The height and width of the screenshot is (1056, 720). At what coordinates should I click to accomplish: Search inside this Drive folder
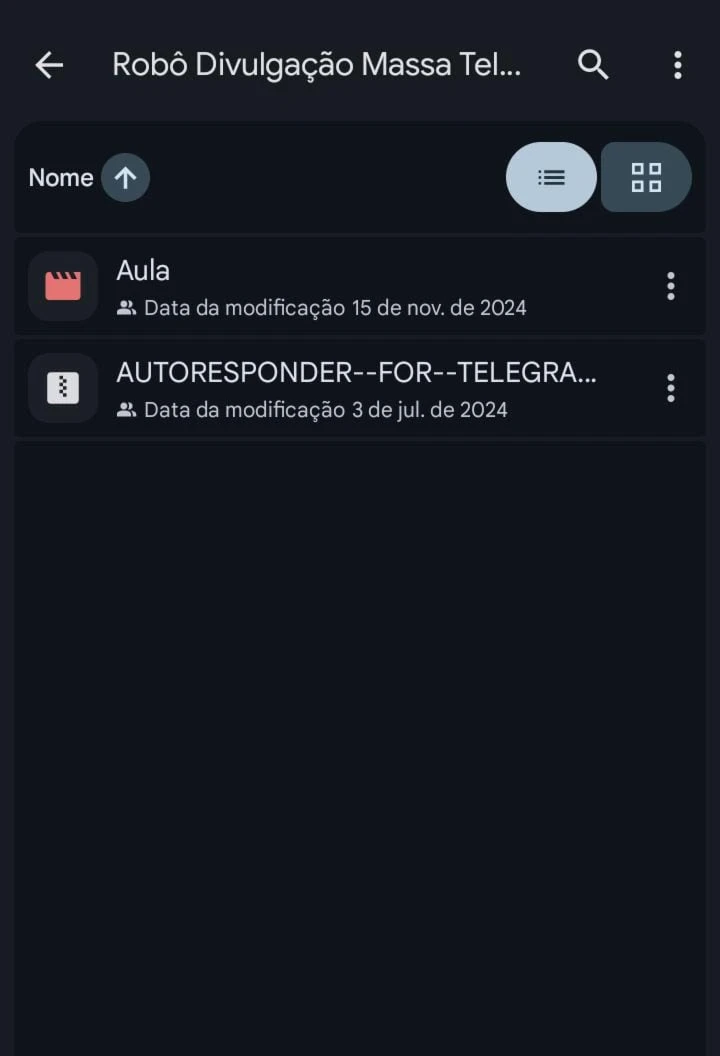(x=593, y=65)
